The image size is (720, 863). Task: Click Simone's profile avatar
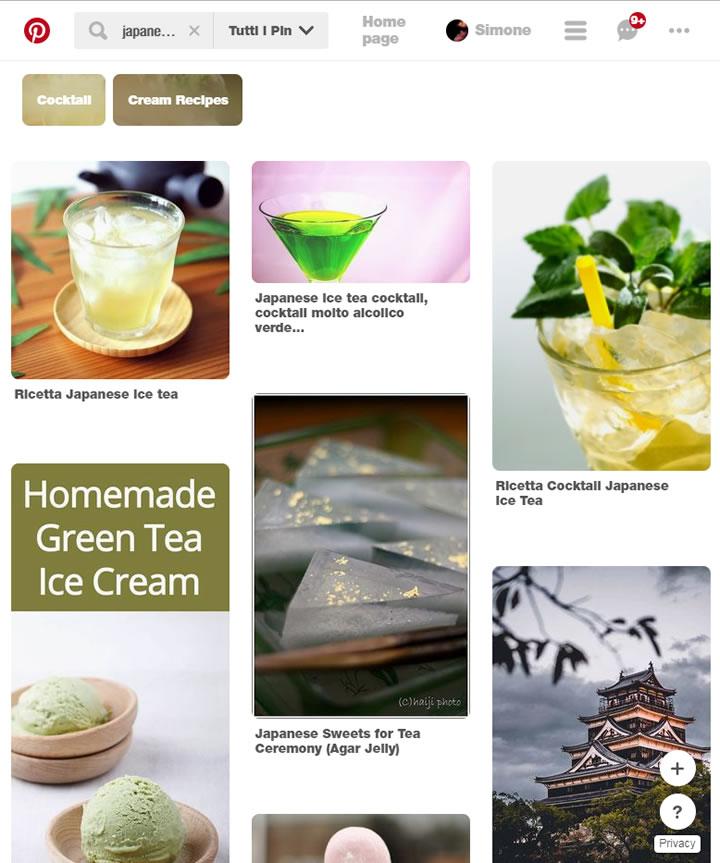pyautogui.click(x=457, y=30)
